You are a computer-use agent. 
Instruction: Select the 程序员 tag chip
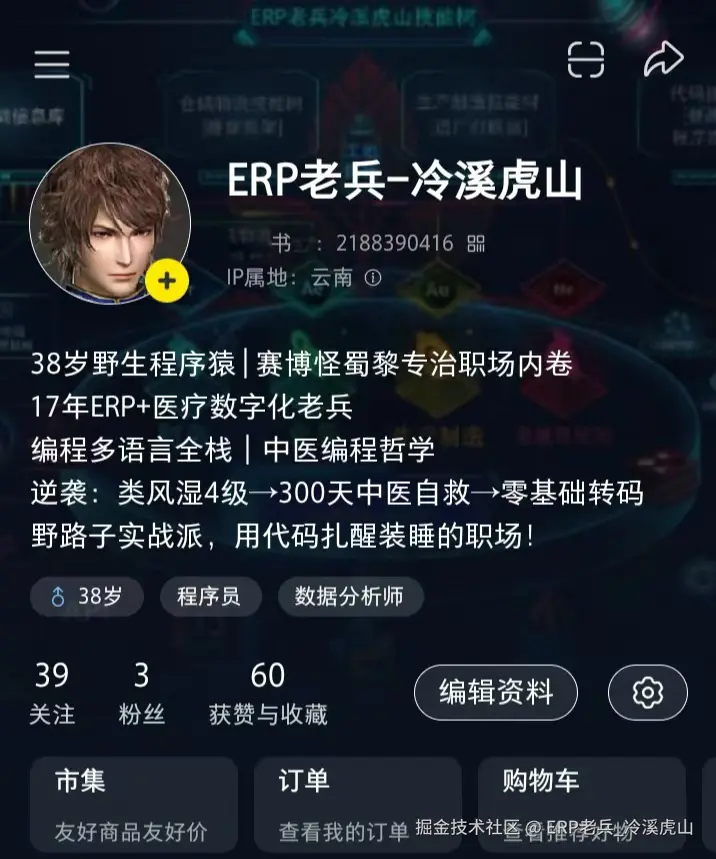209,597
